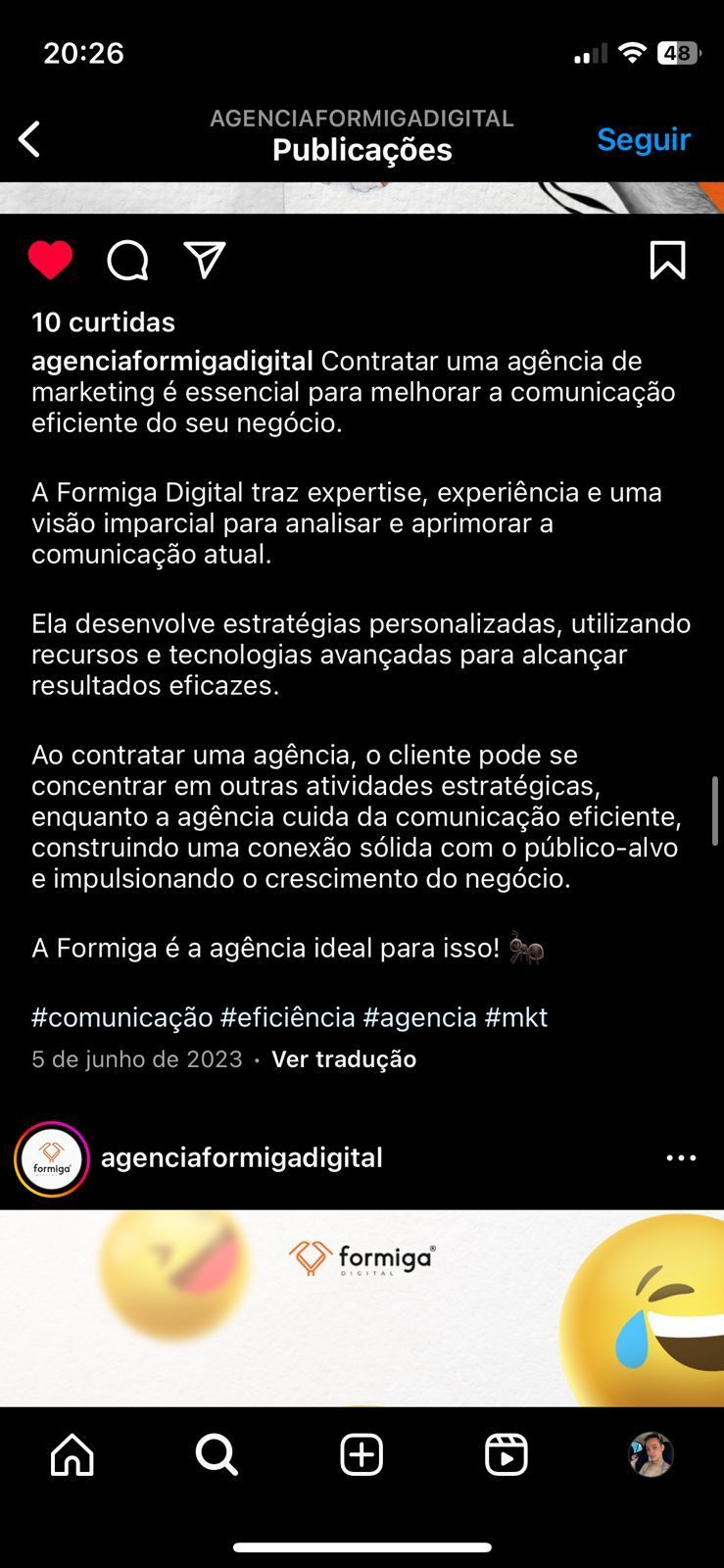Image resolution: width=724 pixels, height=1568 pixels.
Task: Open hashtag #mkt
Action: 516,1017
